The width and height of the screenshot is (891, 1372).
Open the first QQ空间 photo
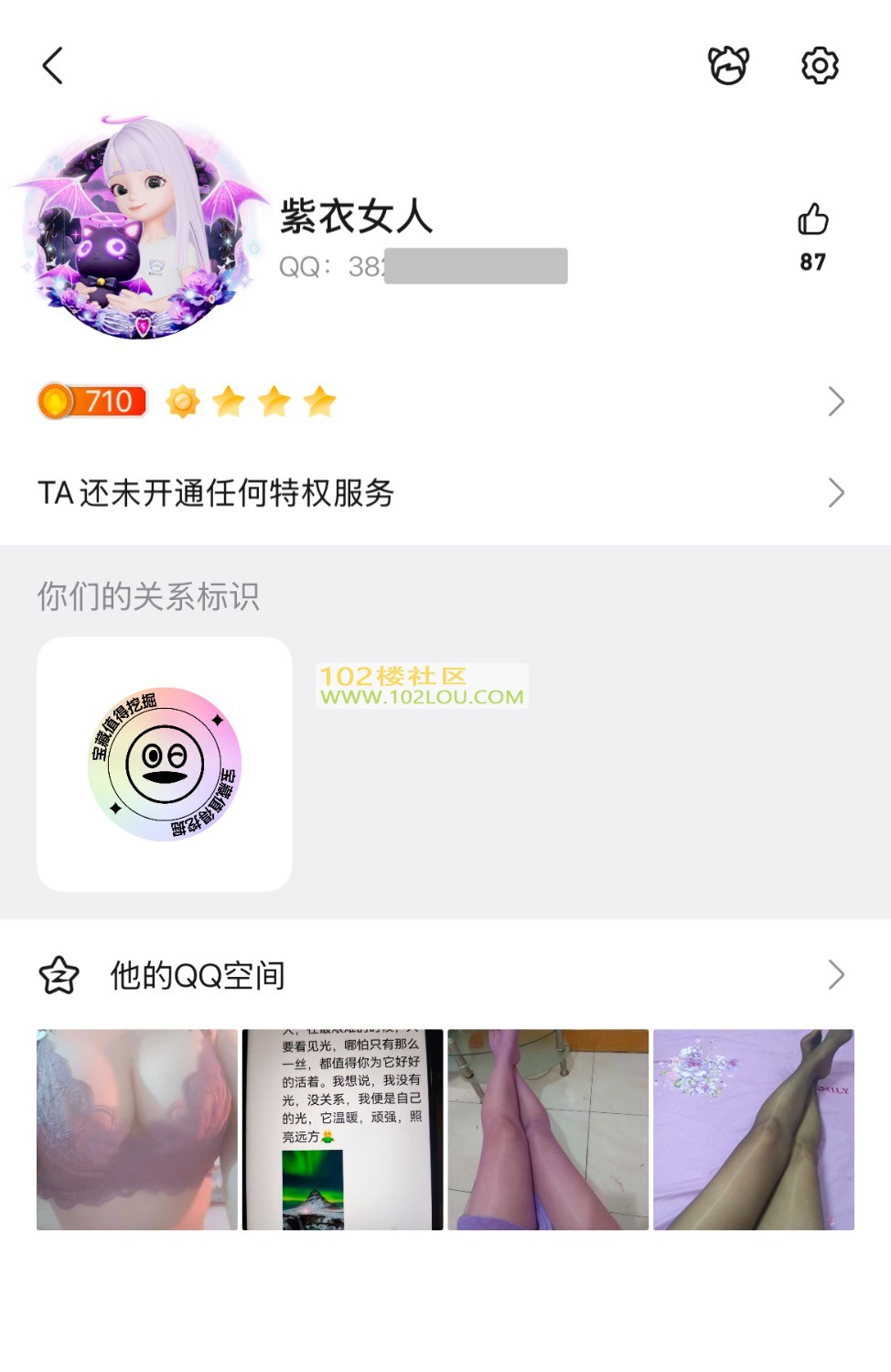tap(137, 1130)
